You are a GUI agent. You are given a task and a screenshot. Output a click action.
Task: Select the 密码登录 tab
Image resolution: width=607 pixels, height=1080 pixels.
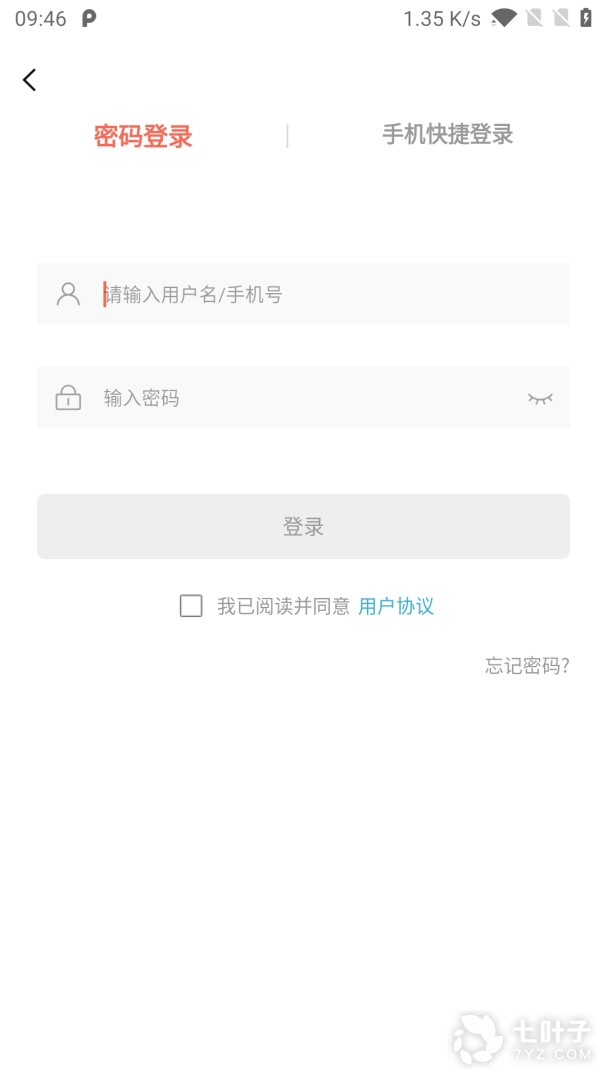tap(143, 136)
